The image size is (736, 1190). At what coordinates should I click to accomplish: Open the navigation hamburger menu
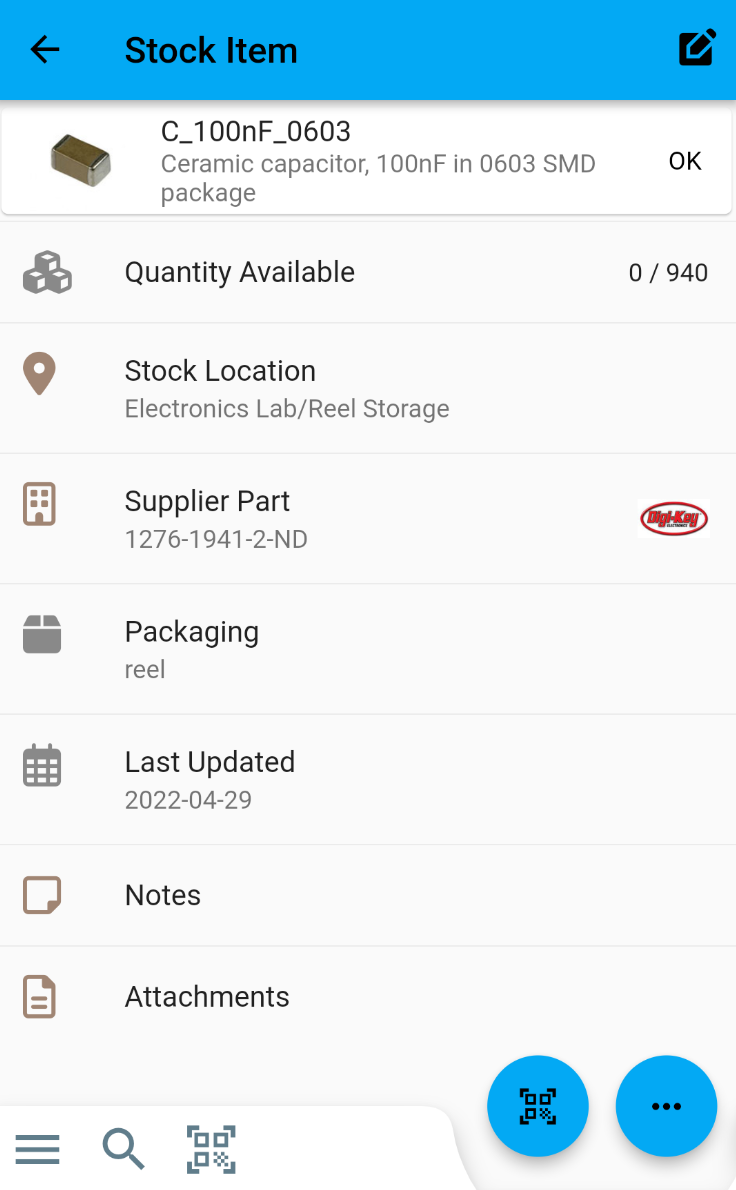pyautogui.click(x=38, y=1149)
